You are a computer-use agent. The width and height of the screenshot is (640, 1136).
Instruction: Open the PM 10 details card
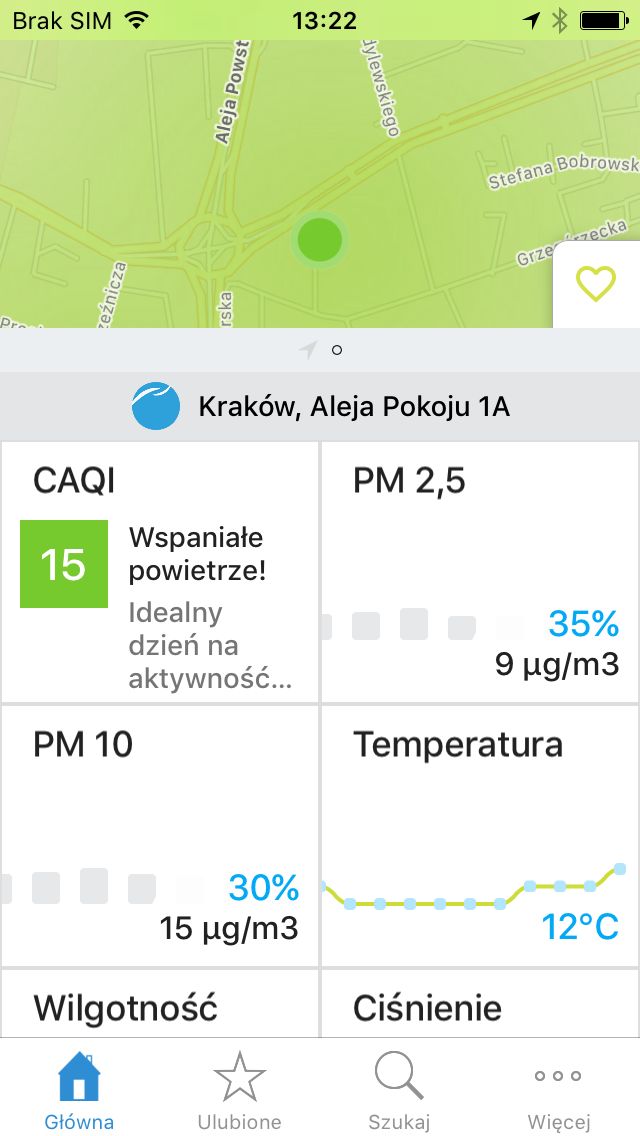(159, 835)
